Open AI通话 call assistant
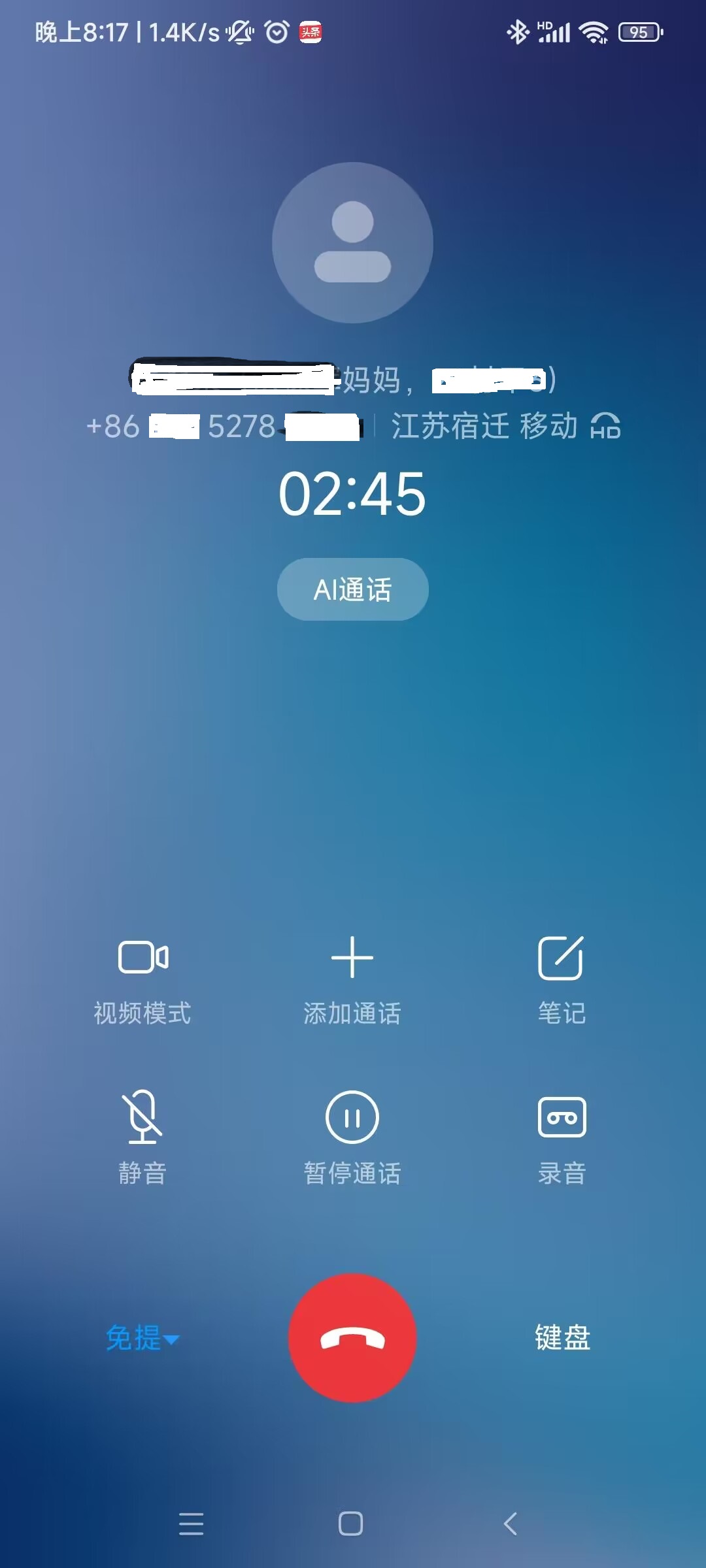Screen dimensions: 706x1568 pos(352,589)
